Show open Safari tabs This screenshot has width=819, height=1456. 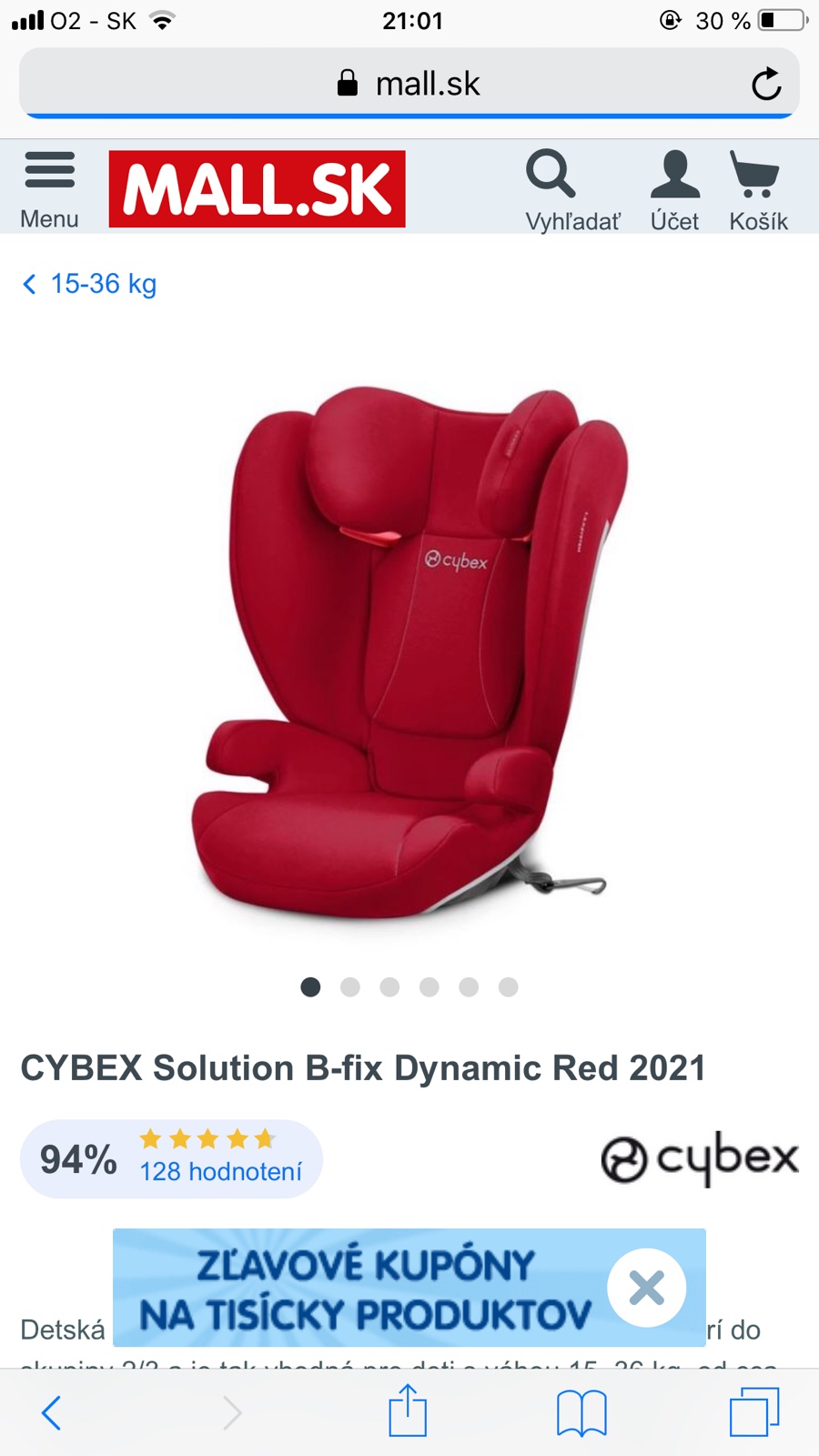click(x=754, y=1412)
